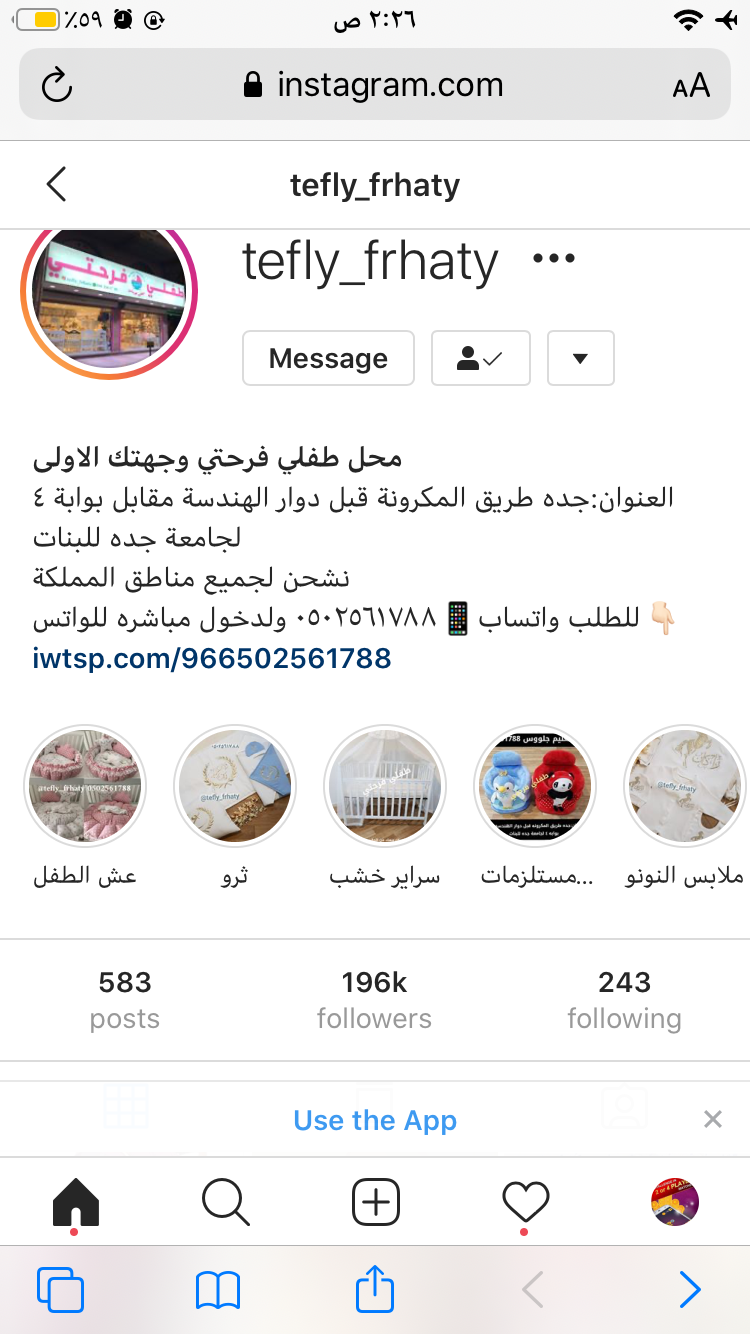Create a new post
Screen dimensions: 750x1334
coord(376,1201)
